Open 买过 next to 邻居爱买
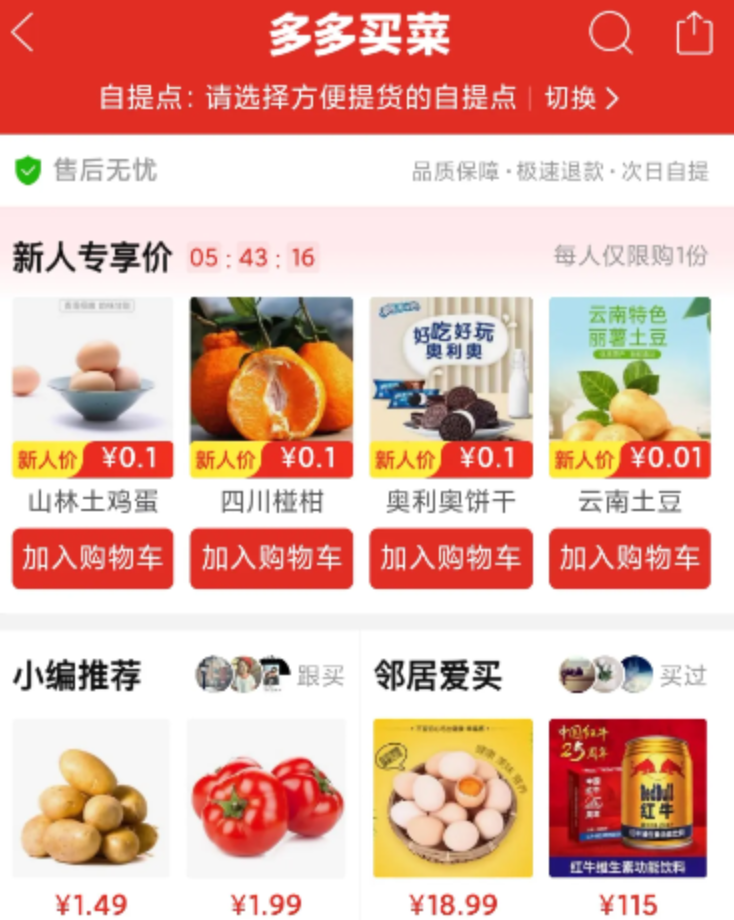Viewport: 734px width, 920px height. click(683, 676)
